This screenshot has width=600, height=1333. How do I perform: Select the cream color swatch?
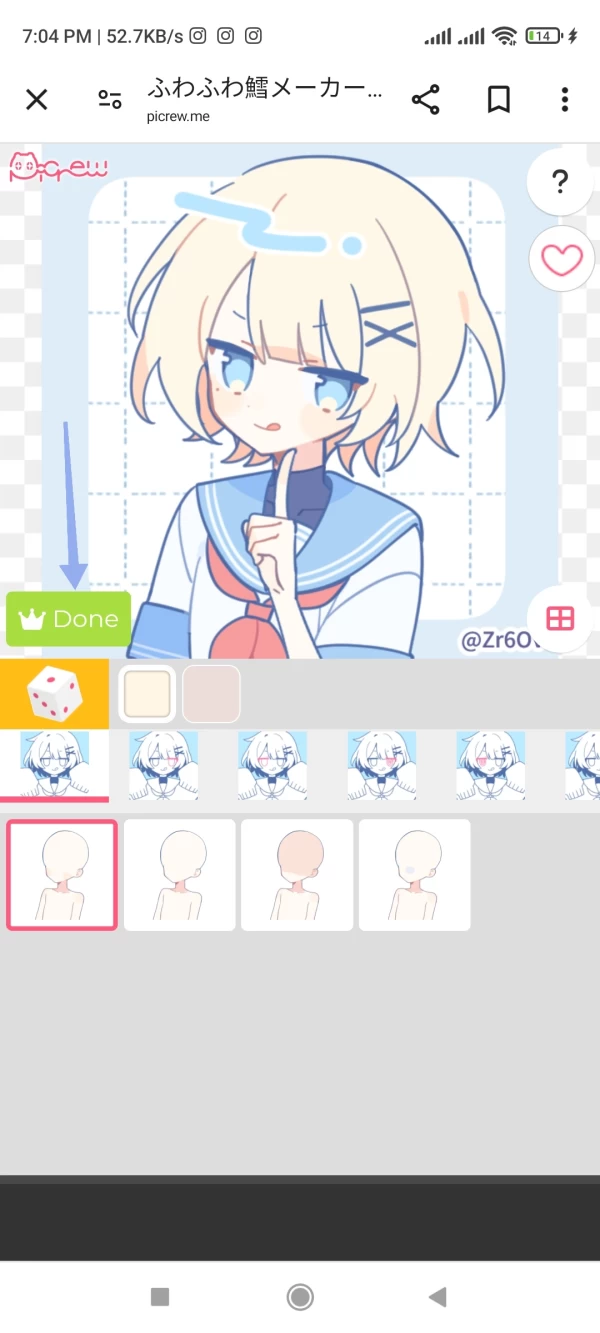pos(148,694)
